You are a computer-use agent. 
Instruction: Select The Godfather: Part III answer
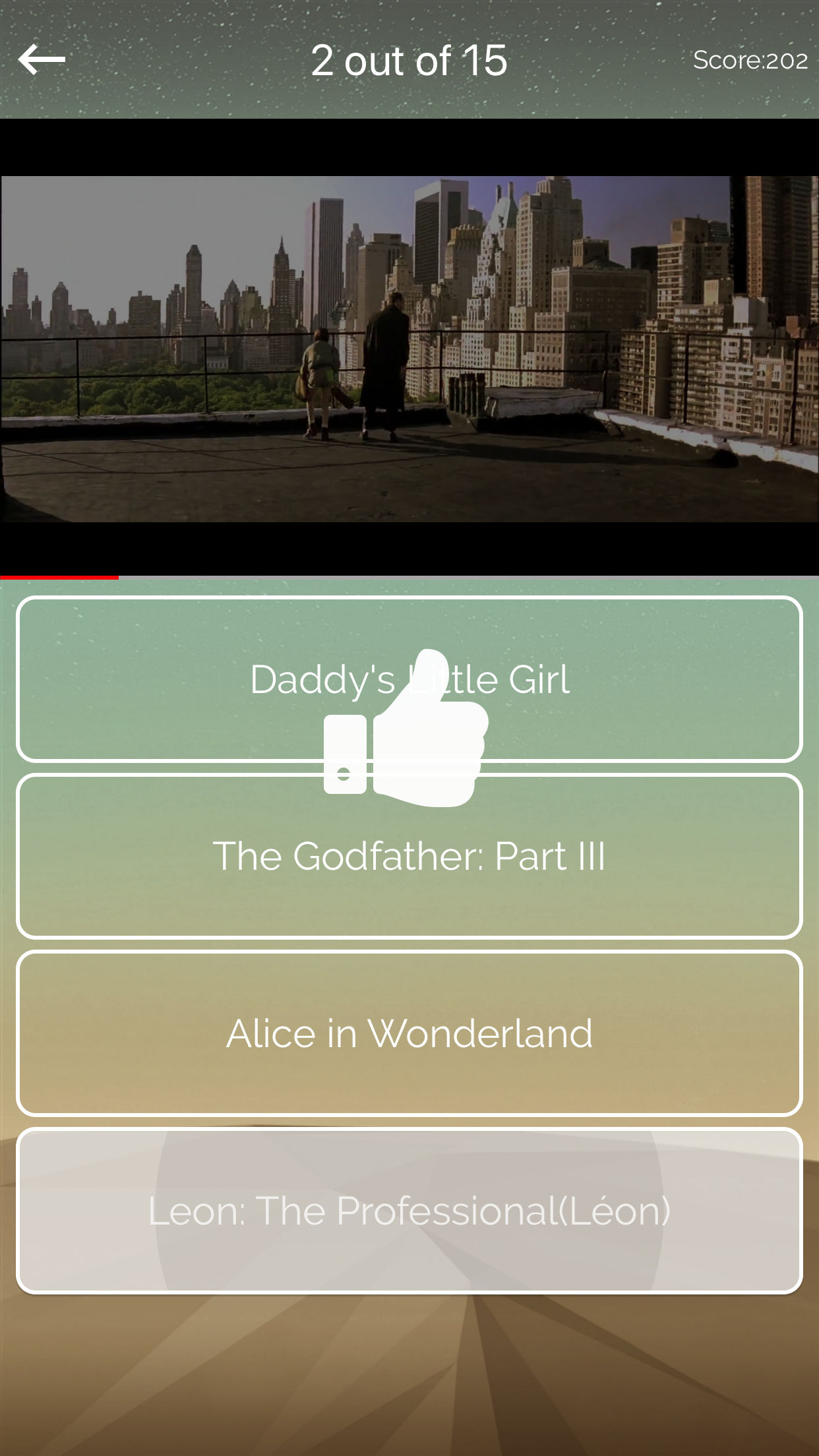coord(409,856)
